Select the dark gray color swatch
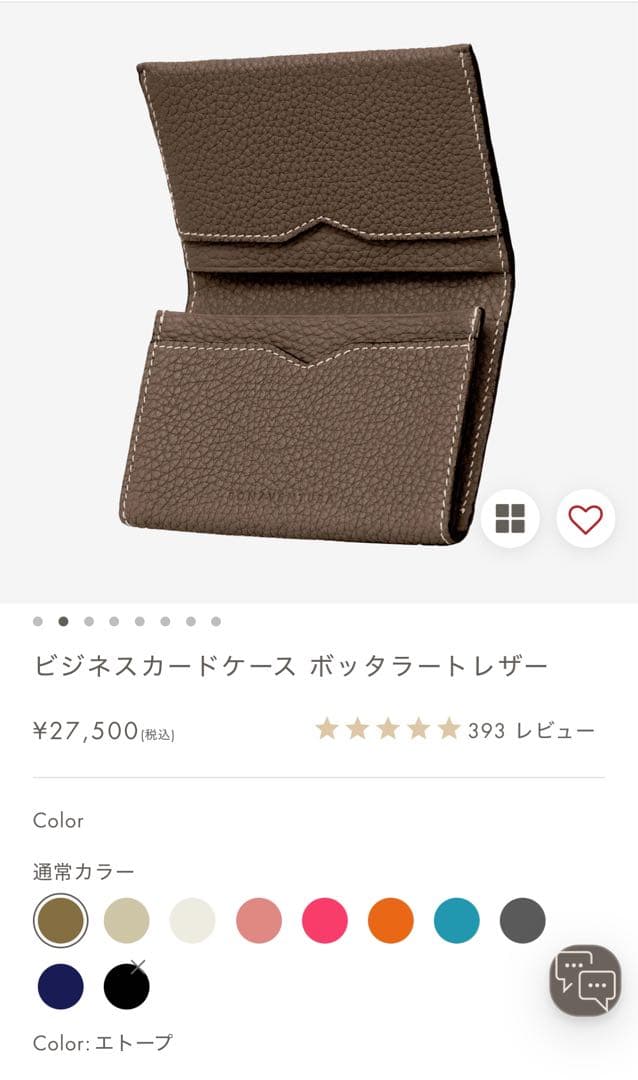The height and width of the screenshot is (1080, 638). 523,920
